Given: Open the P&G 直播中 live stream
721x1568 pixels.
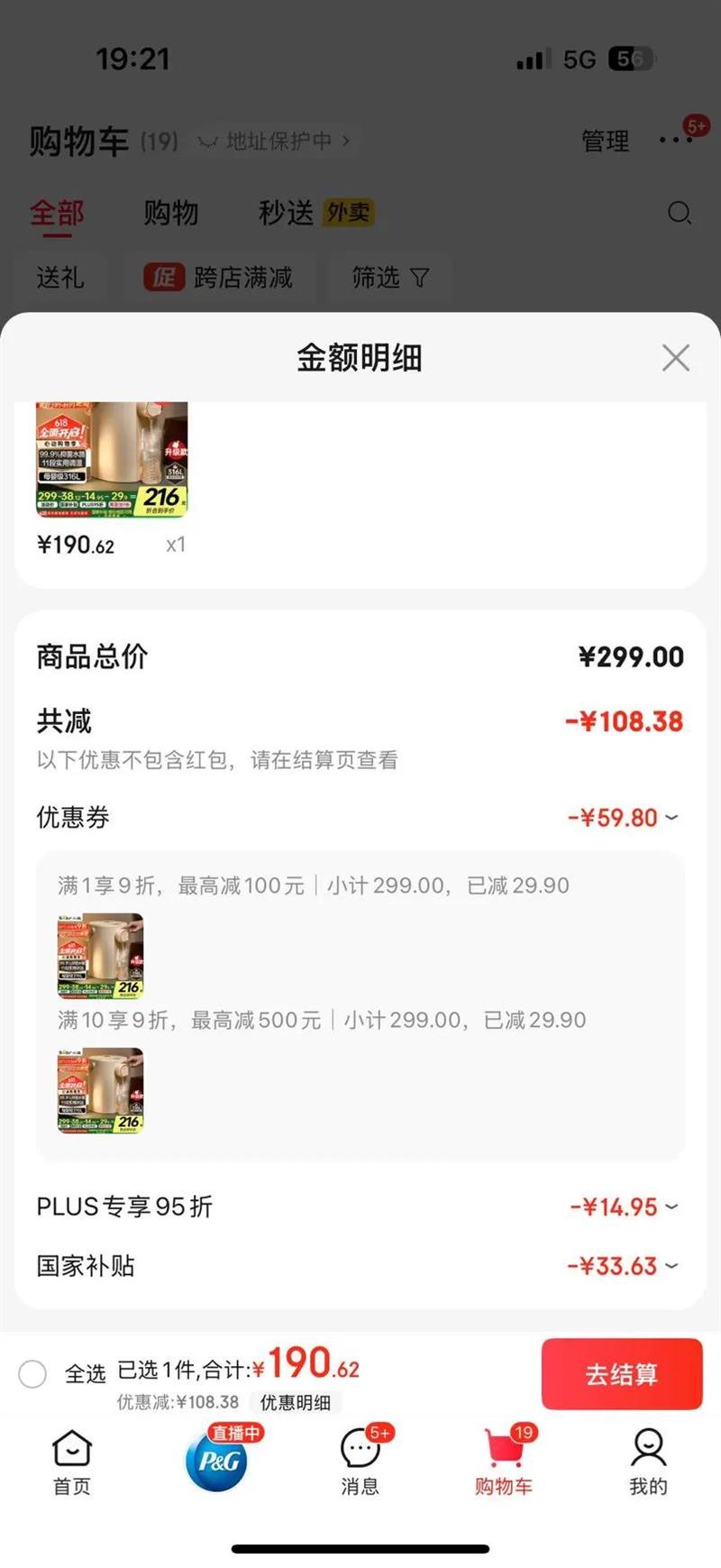Looking at the screenshot, I should pyautogui.click(x=217, y=1459).
